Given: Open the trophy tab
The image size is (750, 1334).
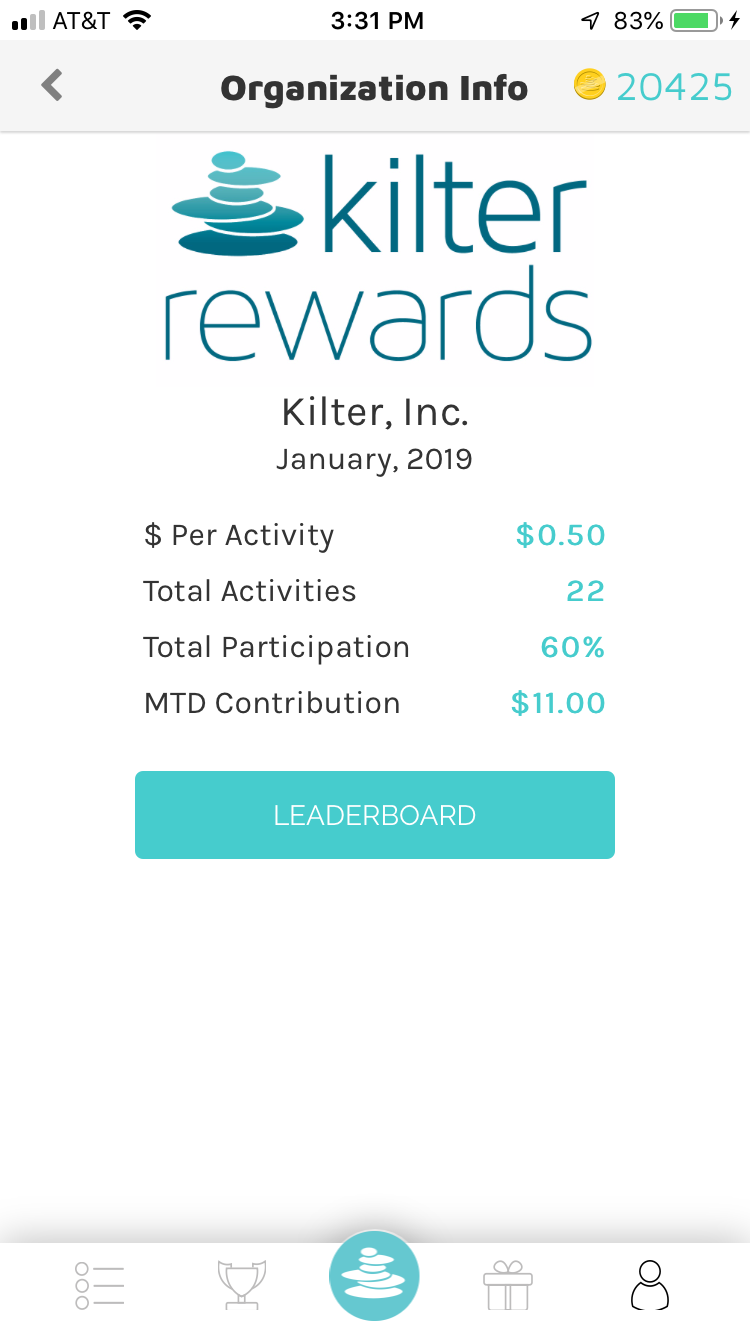Looking at the screenshot, I should [242, 1285].
